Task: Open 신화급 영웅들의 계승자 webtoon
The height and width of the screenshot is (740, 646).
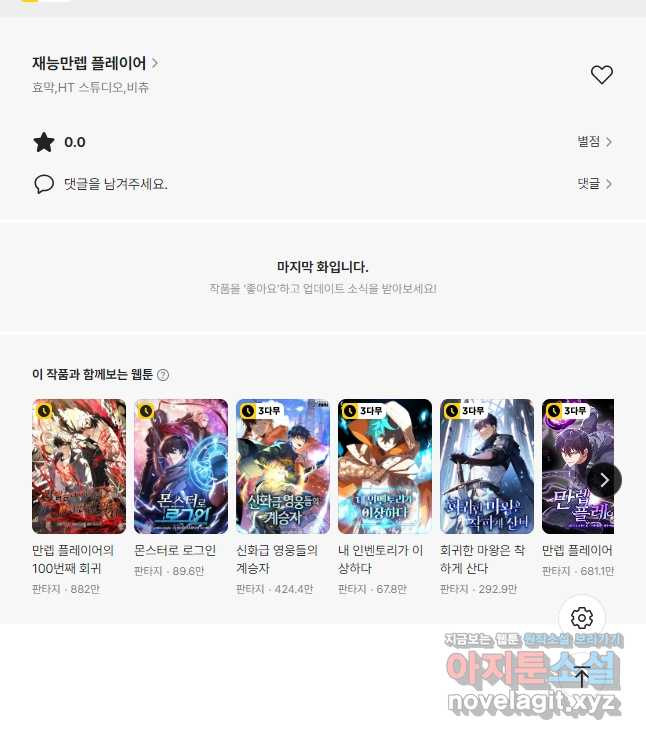Action: click(283, 467)
